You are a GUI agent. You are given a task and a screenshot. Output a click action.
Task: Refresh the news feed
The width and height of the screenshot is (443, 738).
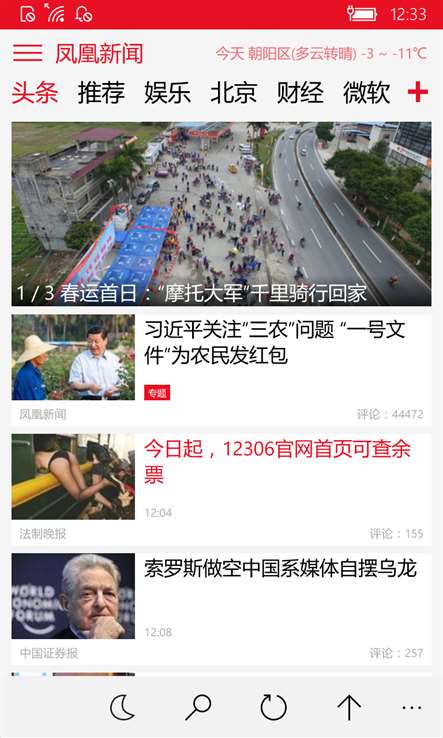click(x=274, y=707)
